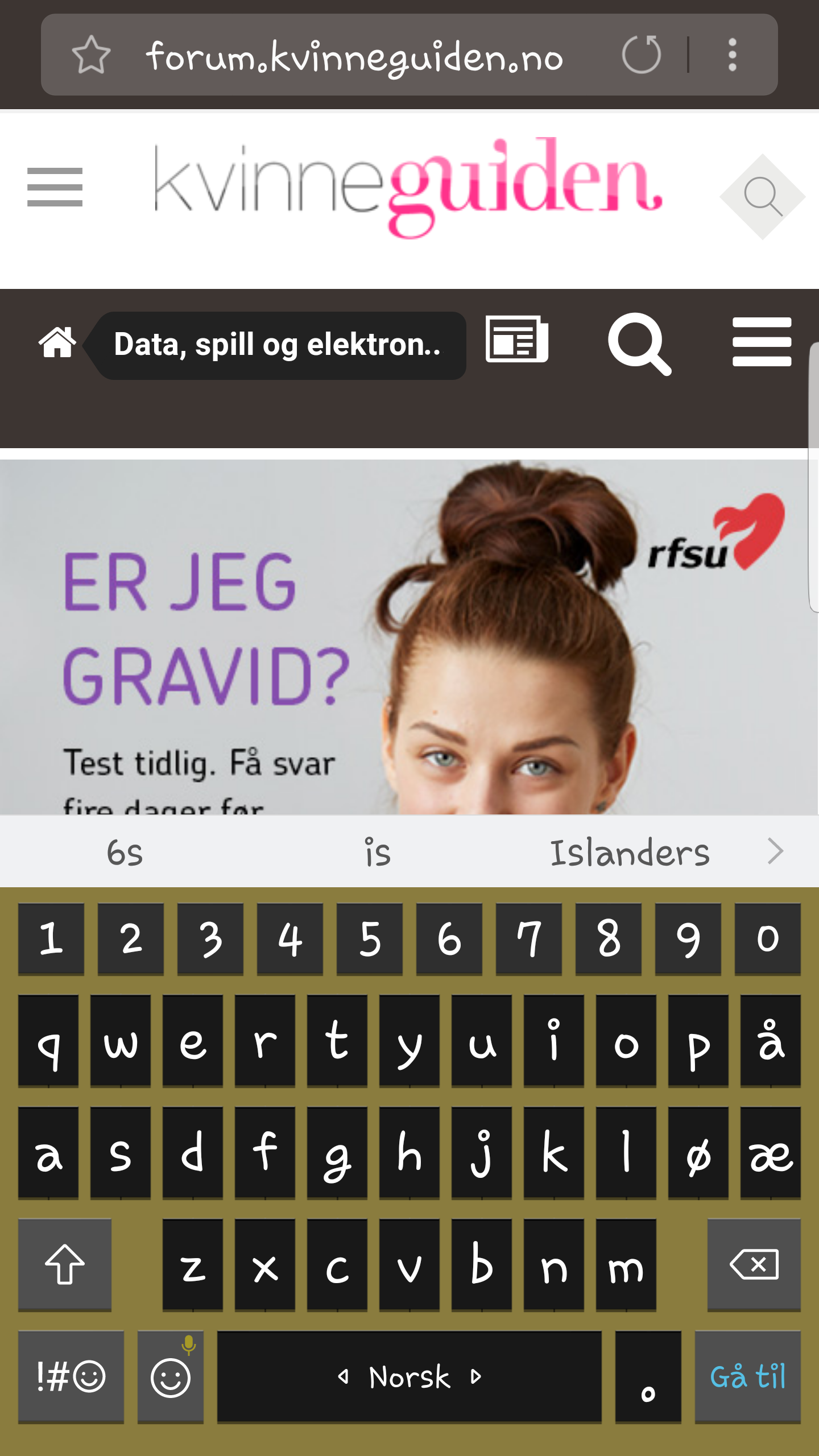Open the rfsu Er jeg gravid ad banner
819x1456 pixels.
click(x=404, y=637)
